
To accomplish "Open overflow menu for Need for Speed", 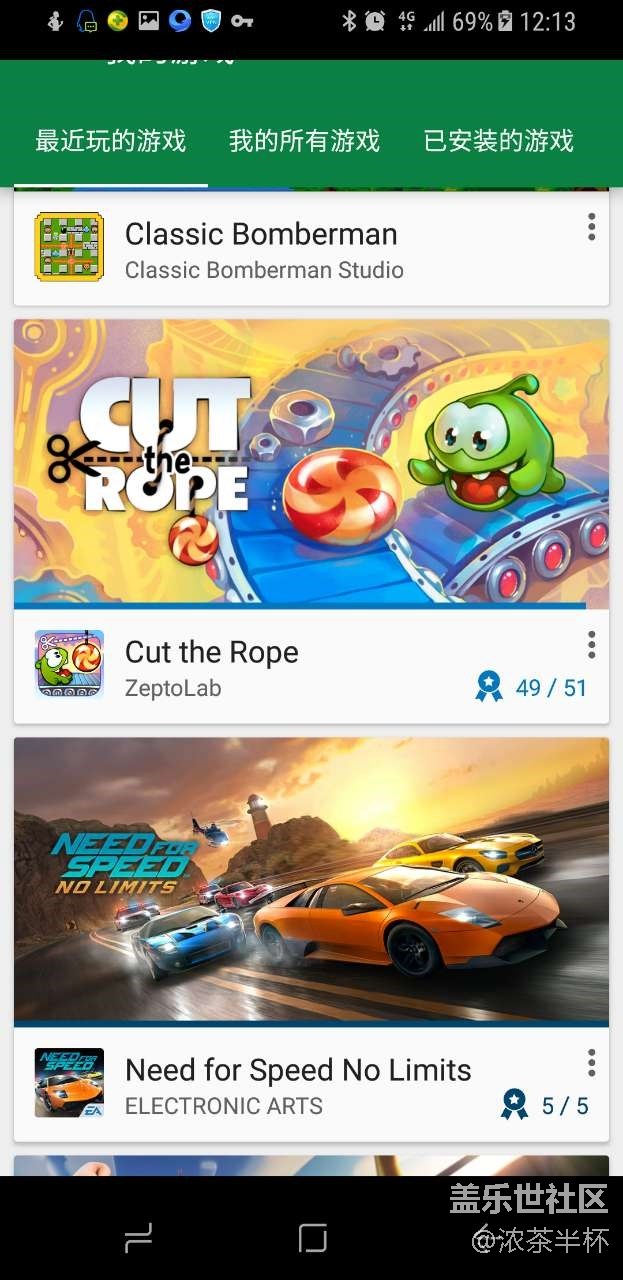I will coord(591,1064).
